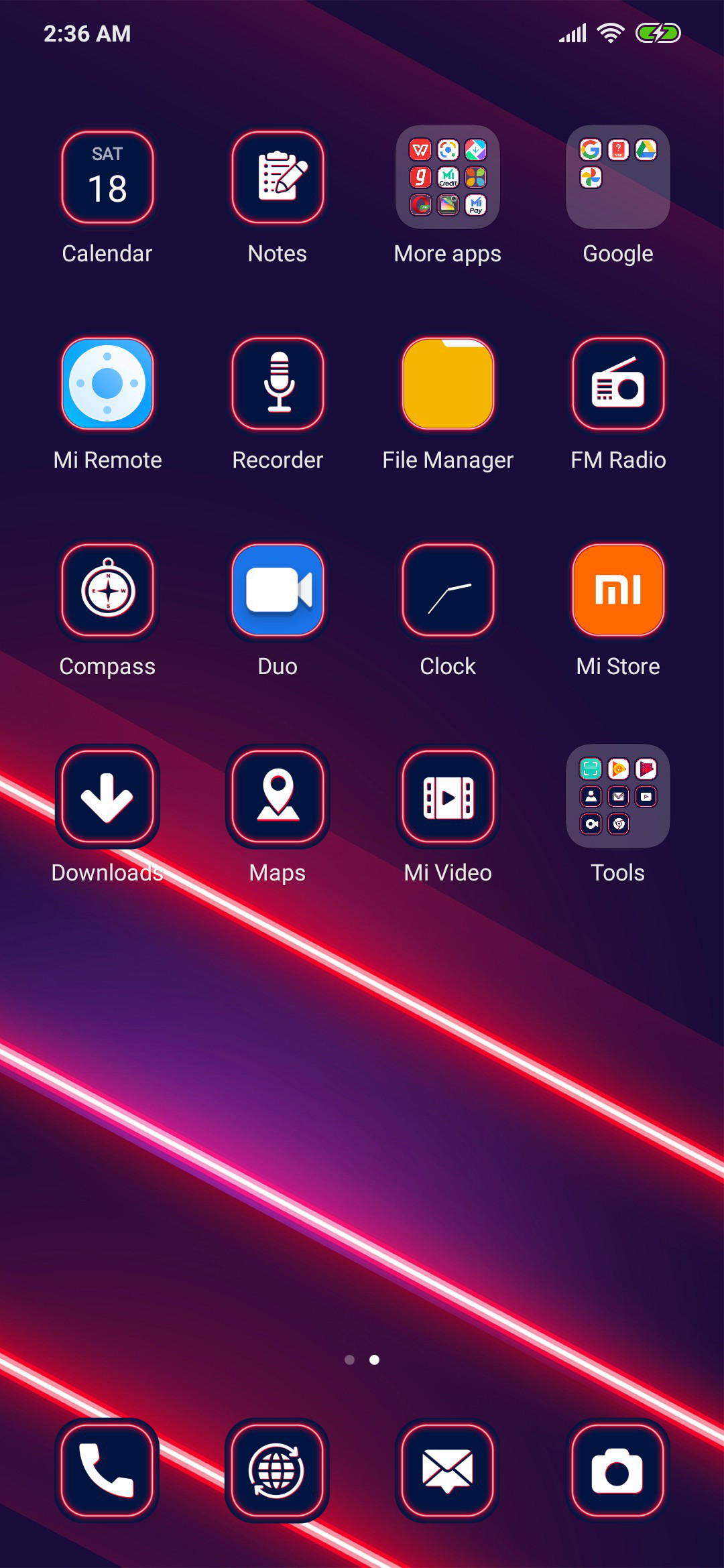Open the Clock app
724x1568 pixels.
tap(448, 590)
